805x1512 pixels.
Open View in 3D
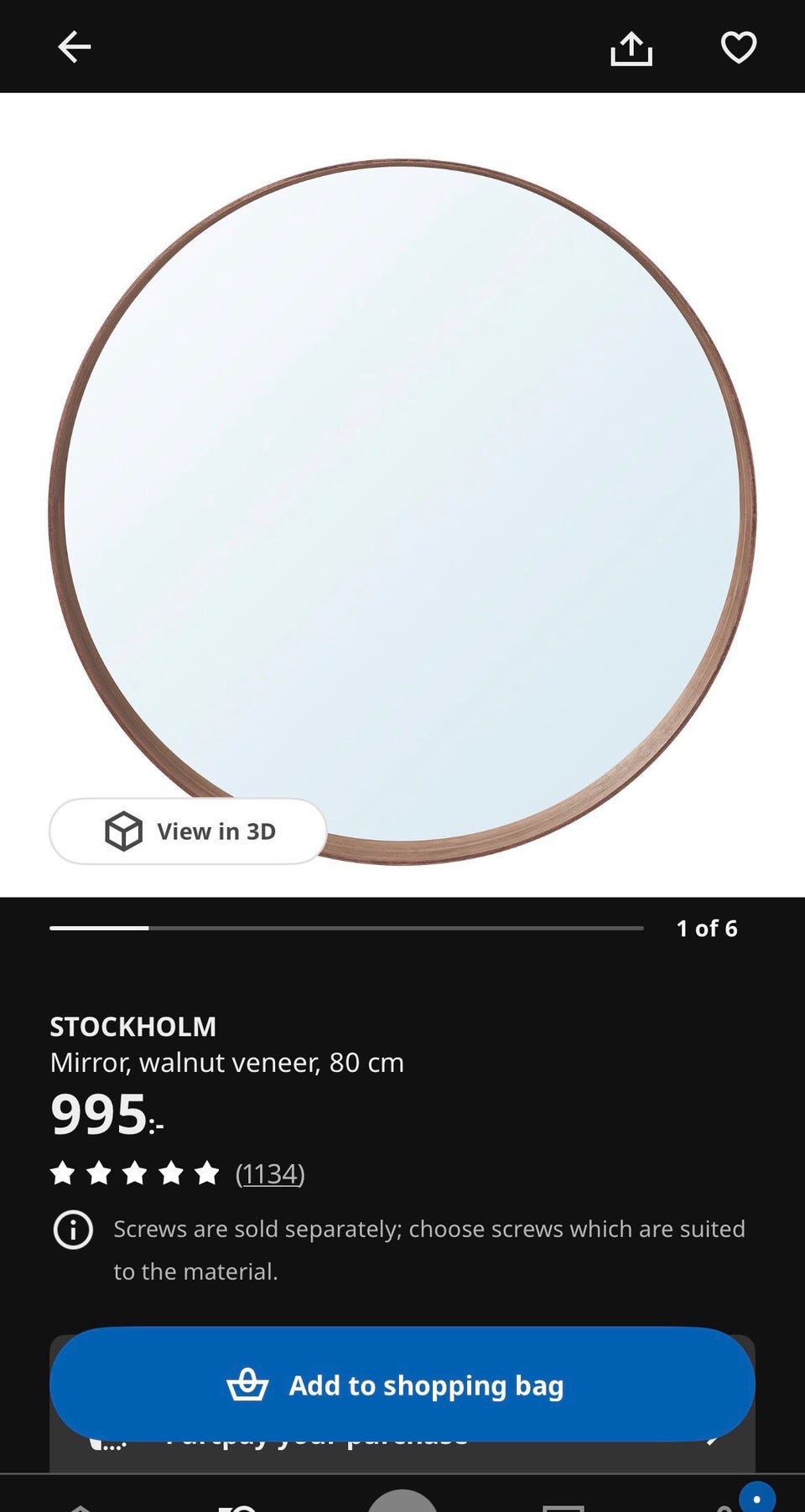(x=188, y=831)
